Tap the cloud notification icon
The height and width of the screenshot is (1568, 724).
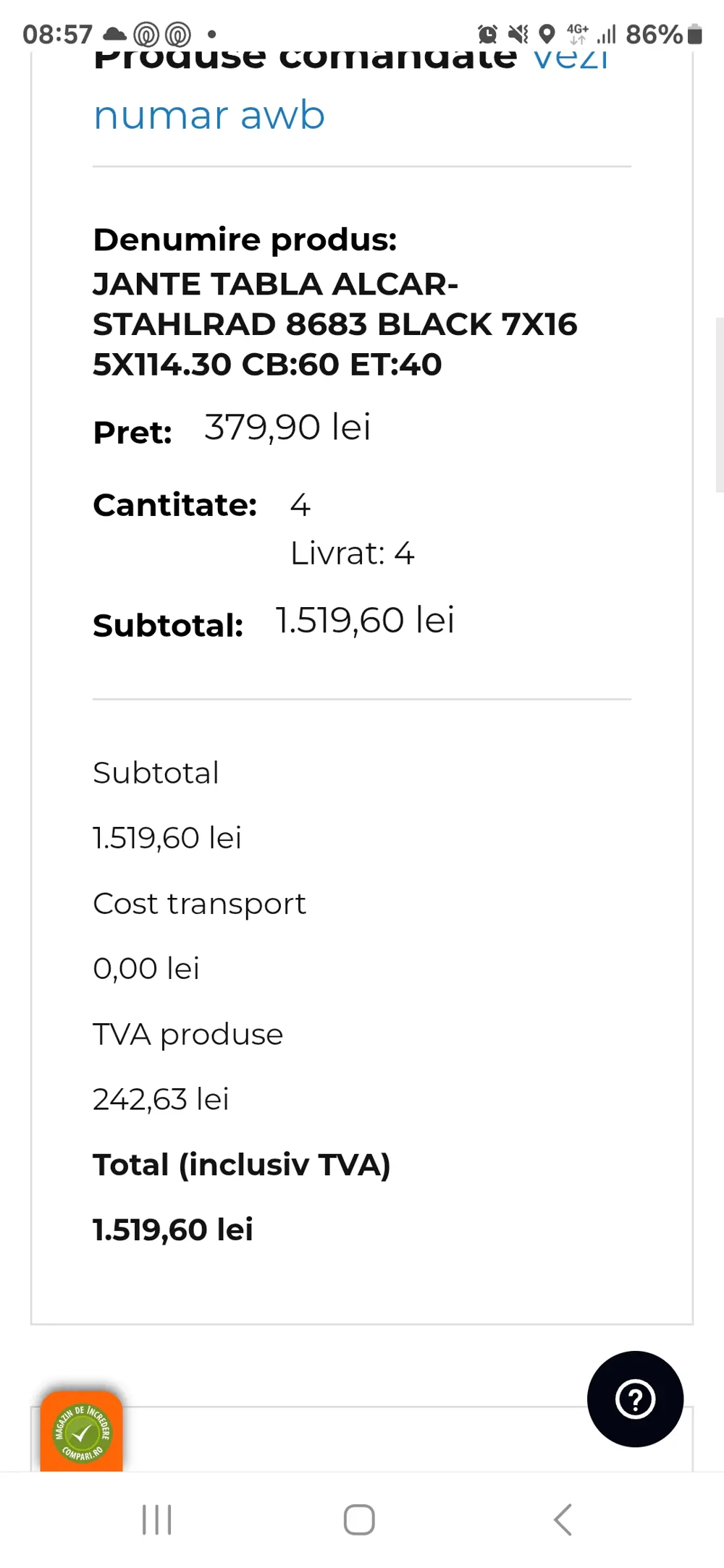point(112,33)
